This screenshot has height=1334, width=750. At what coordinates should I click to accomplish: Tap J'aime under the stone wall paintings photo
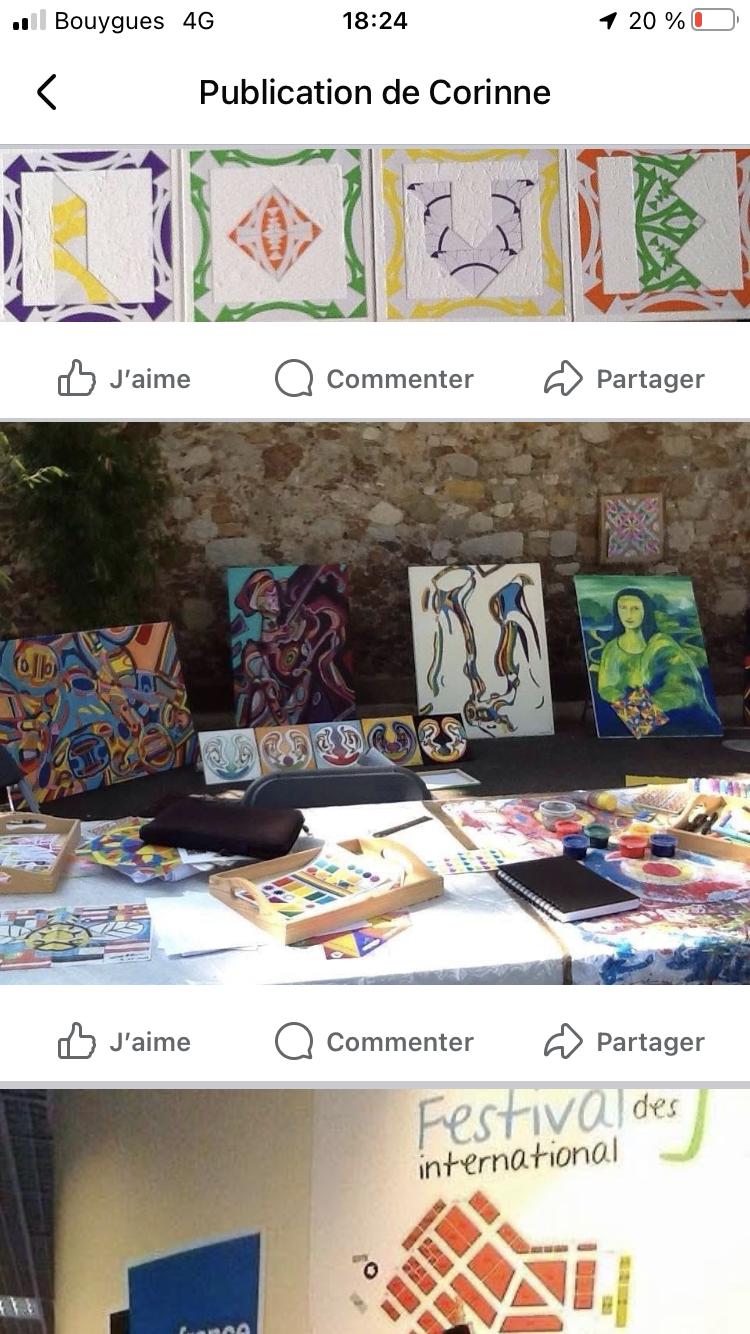[x=124, y=1042]
